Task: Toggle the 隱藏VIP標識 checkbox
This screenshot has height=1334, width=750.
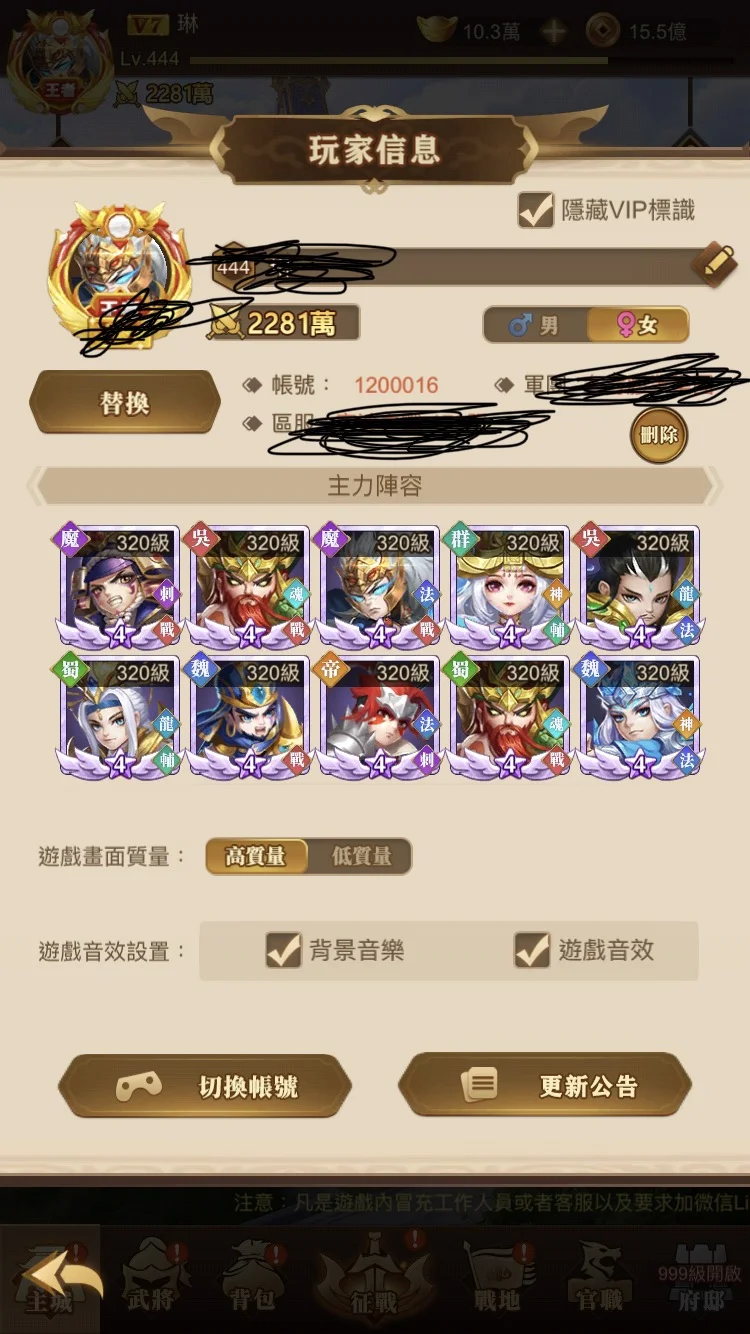Action: [536, 210]
